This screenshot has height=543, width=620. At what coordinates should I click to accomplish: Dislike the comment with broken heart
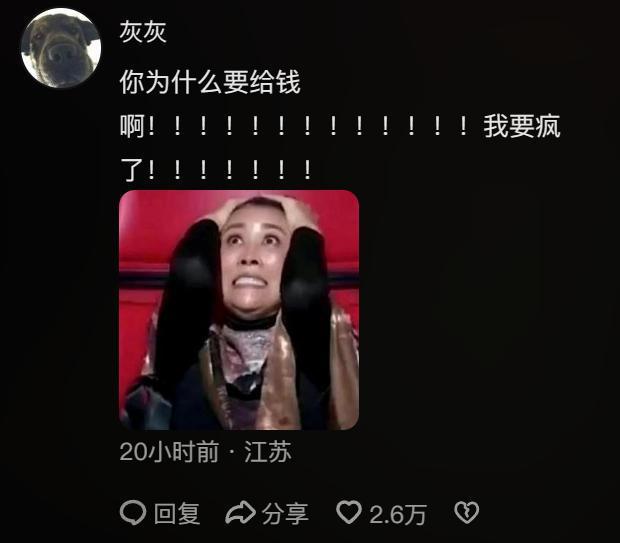click(466, 514)
